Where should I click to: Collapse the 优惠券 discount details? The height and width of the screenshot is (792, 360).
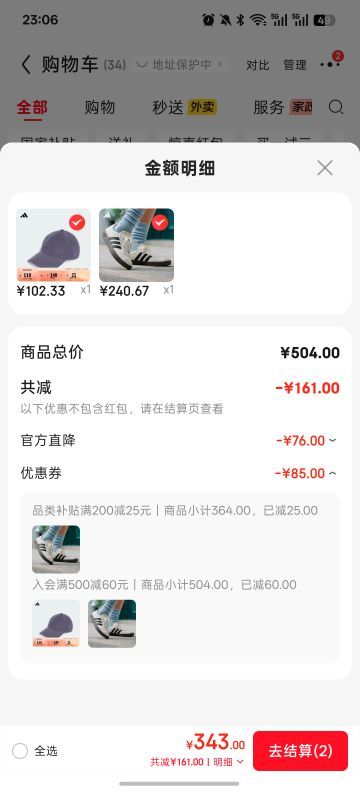click(332, 473)
